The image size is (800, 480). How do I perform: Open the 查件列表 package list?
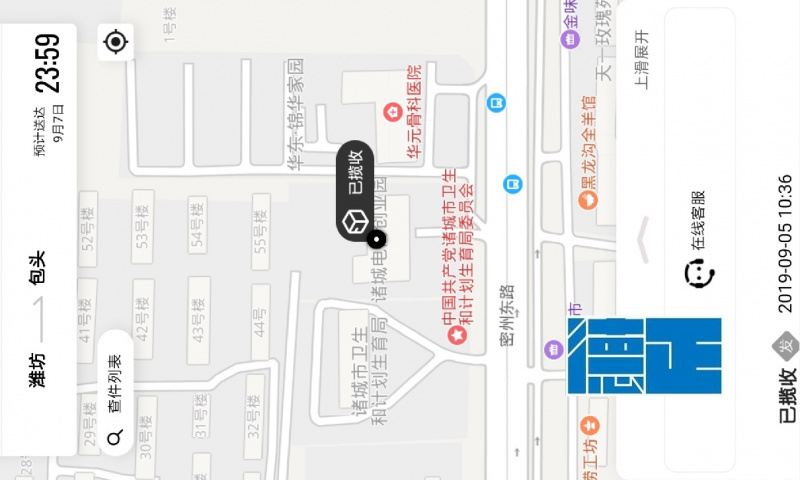(115, 393)
